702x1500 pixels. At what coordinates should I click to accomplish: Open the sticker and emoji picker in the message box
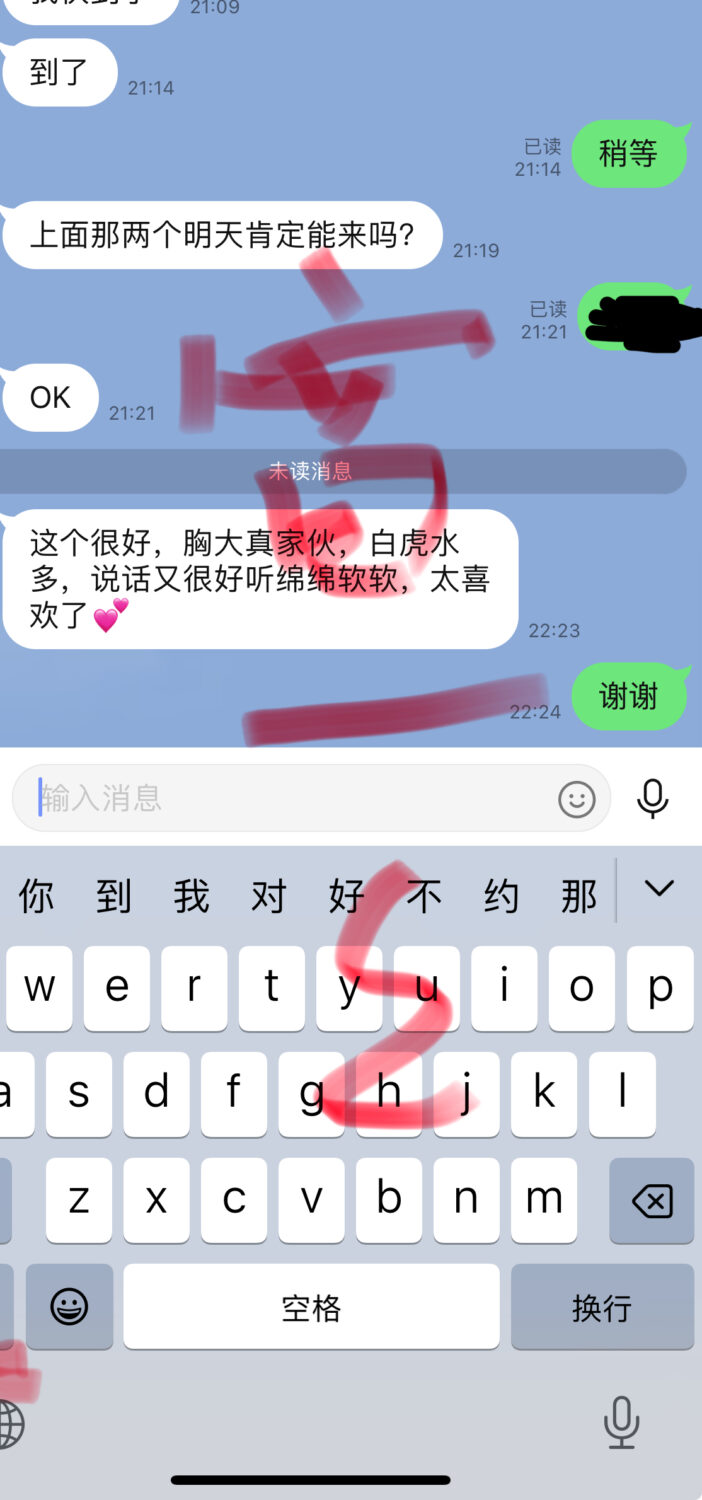[576, 799]
